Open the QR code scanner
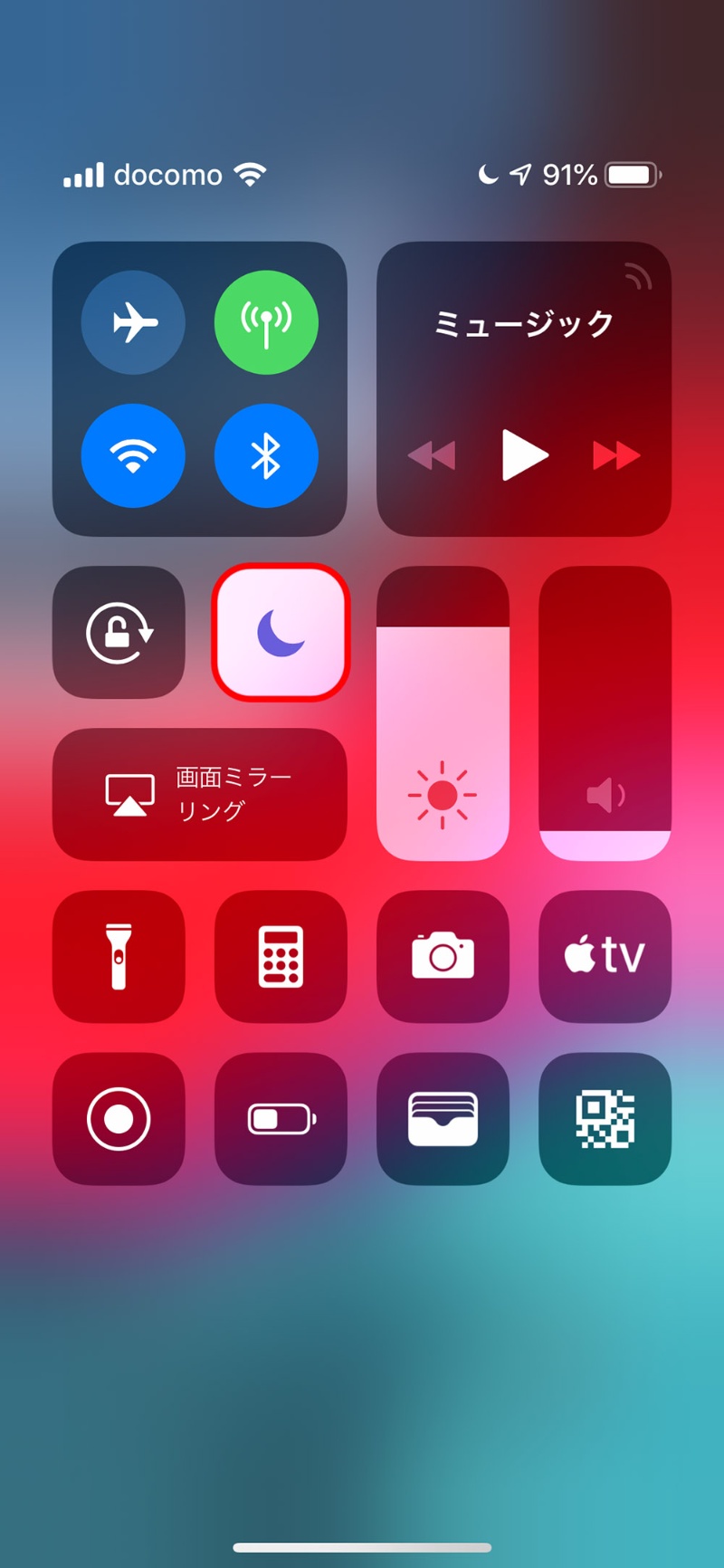This screenshot has width=724, height=1568. tap(605, 1118)
